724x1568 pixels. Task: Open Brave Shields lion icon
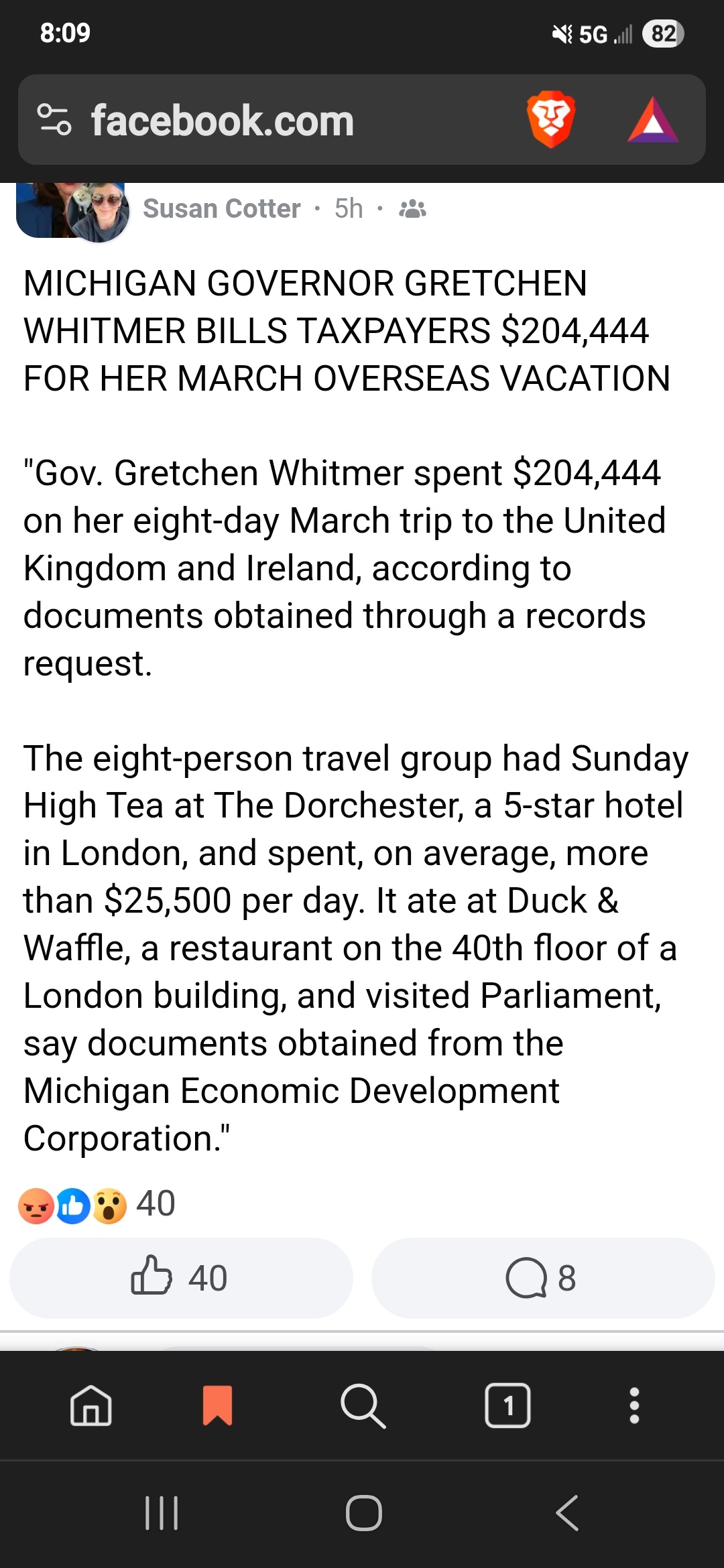[551, 120]
